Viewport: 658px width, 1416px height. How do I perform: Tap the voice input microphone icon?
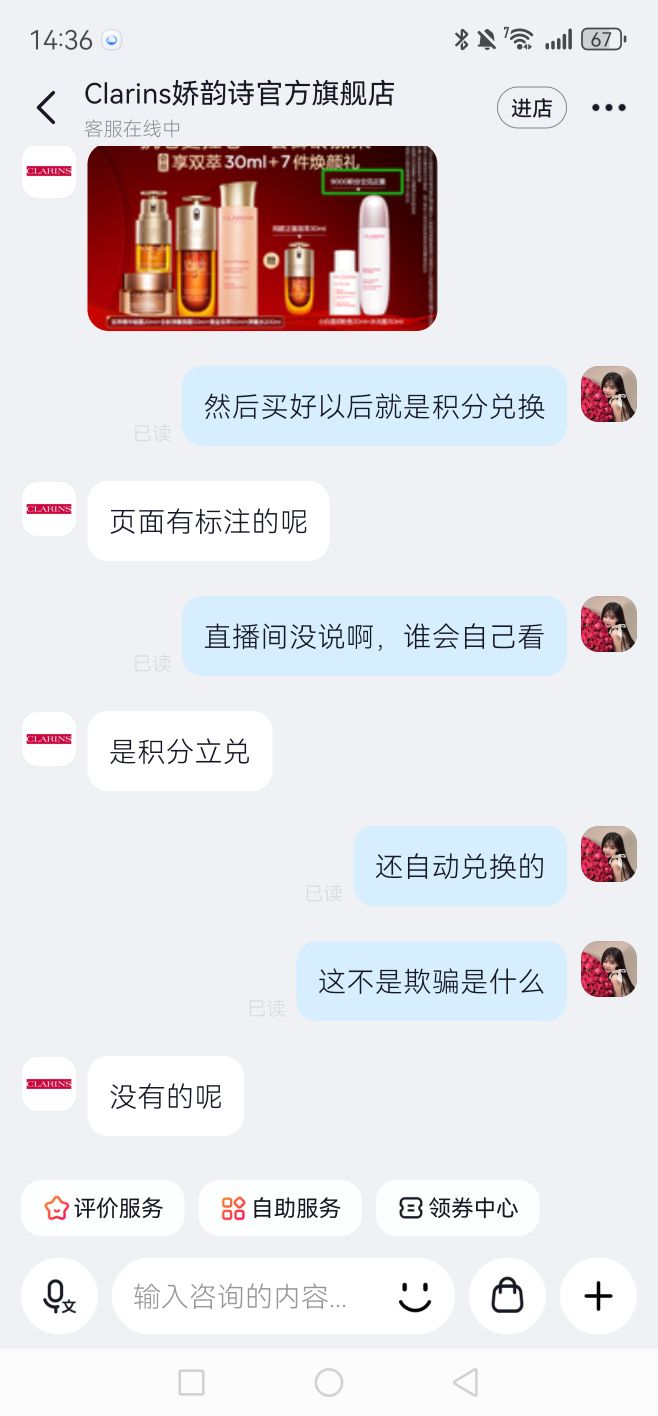[x=59, y=1296]
